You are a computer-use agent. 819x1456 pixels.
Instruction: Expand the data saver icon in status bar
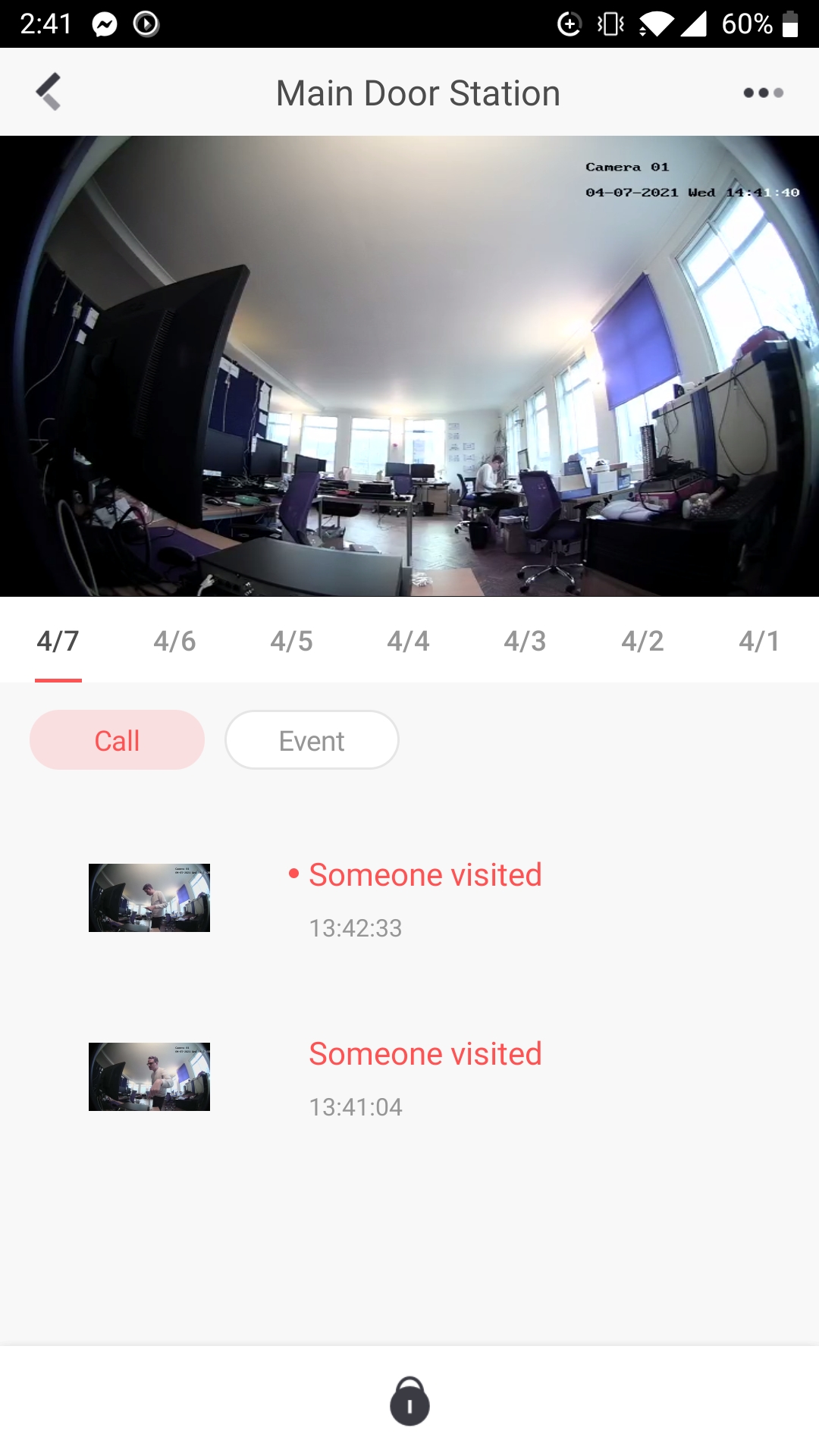(569, 24)
